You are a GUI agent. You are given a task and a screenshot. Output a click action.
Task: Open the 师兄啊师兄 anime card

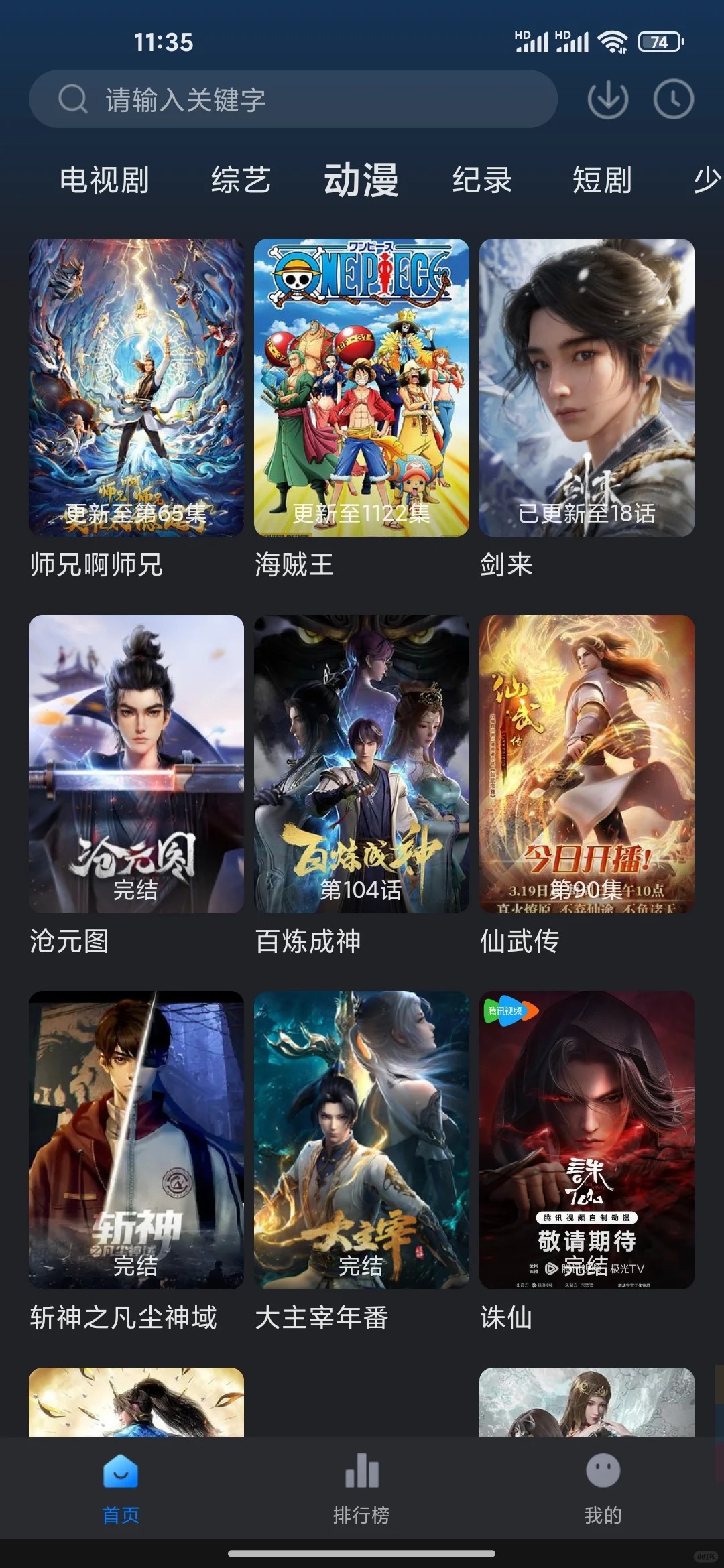click(x=136, y=387)
